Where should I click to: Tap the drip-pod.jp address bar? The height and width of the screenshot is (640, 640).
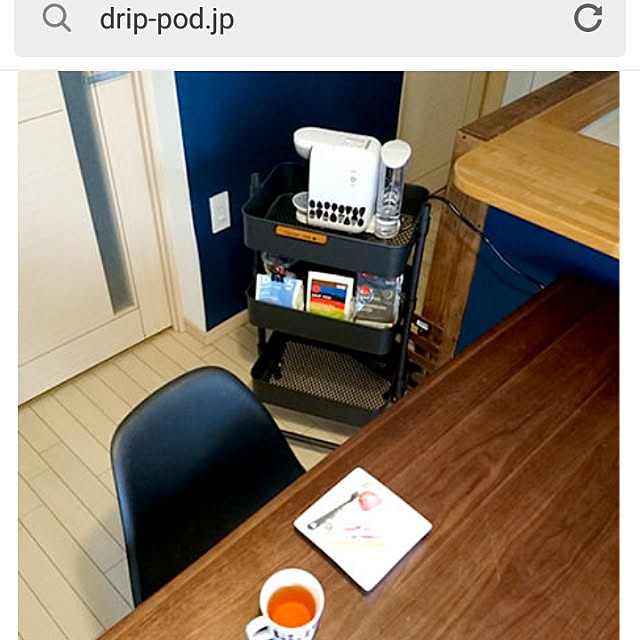click(300, 19)
